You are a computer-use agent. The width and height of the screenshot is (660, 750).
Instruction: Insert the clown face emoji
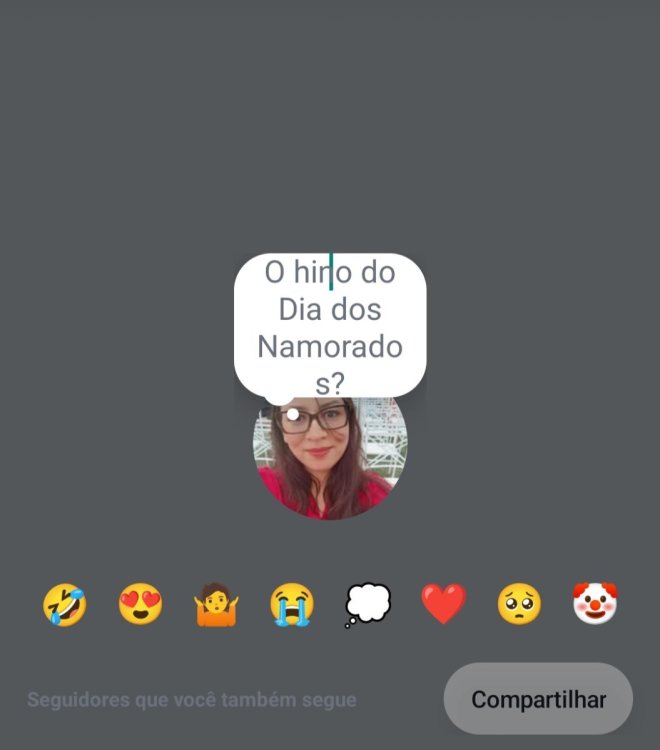[595, 604]
